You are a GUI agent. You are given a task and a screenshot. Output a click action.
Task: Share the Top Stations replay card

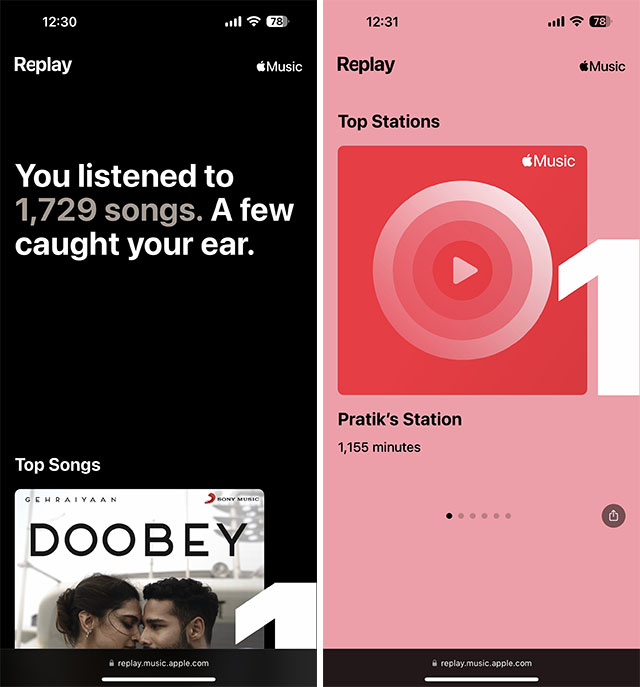[x=613, y=516]
